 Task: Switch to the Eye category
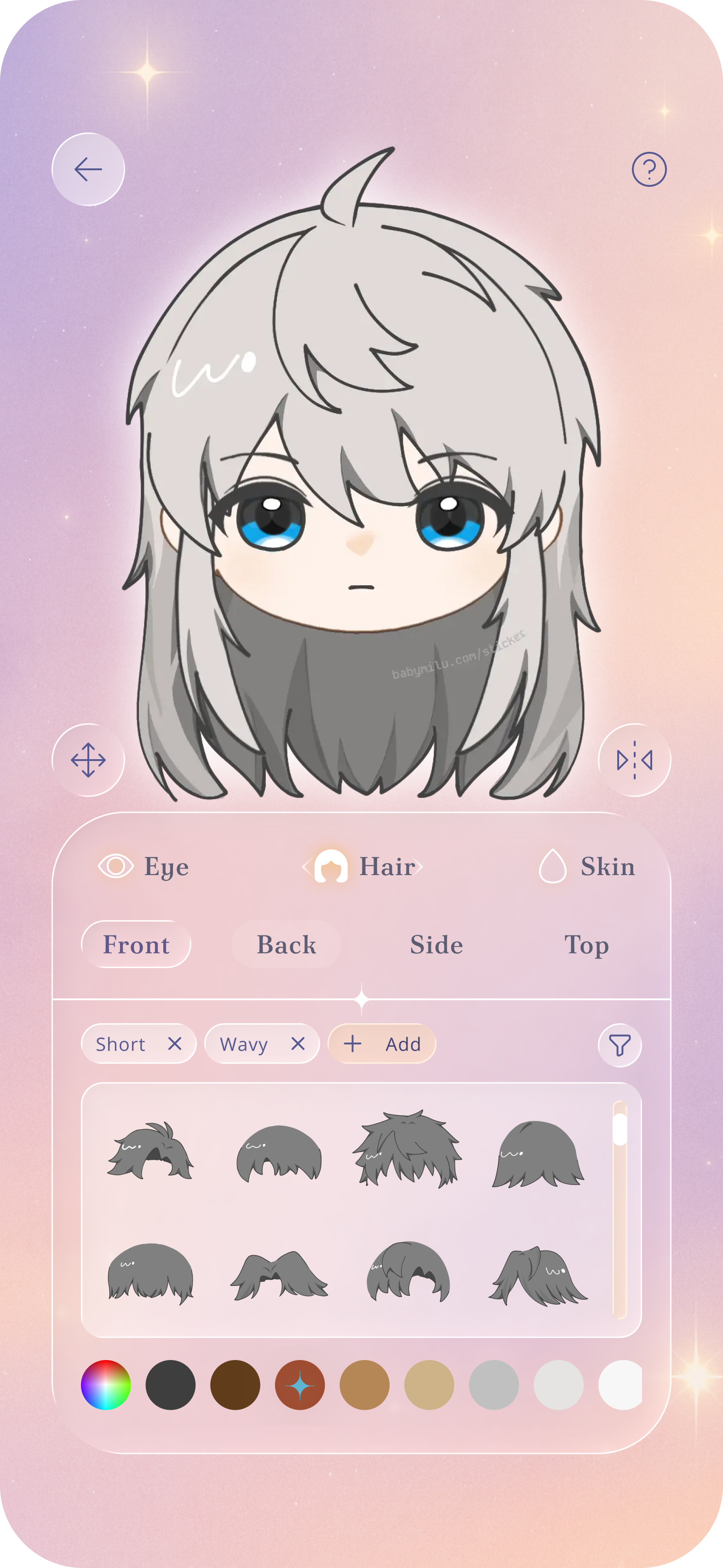[x=143, y=866]
